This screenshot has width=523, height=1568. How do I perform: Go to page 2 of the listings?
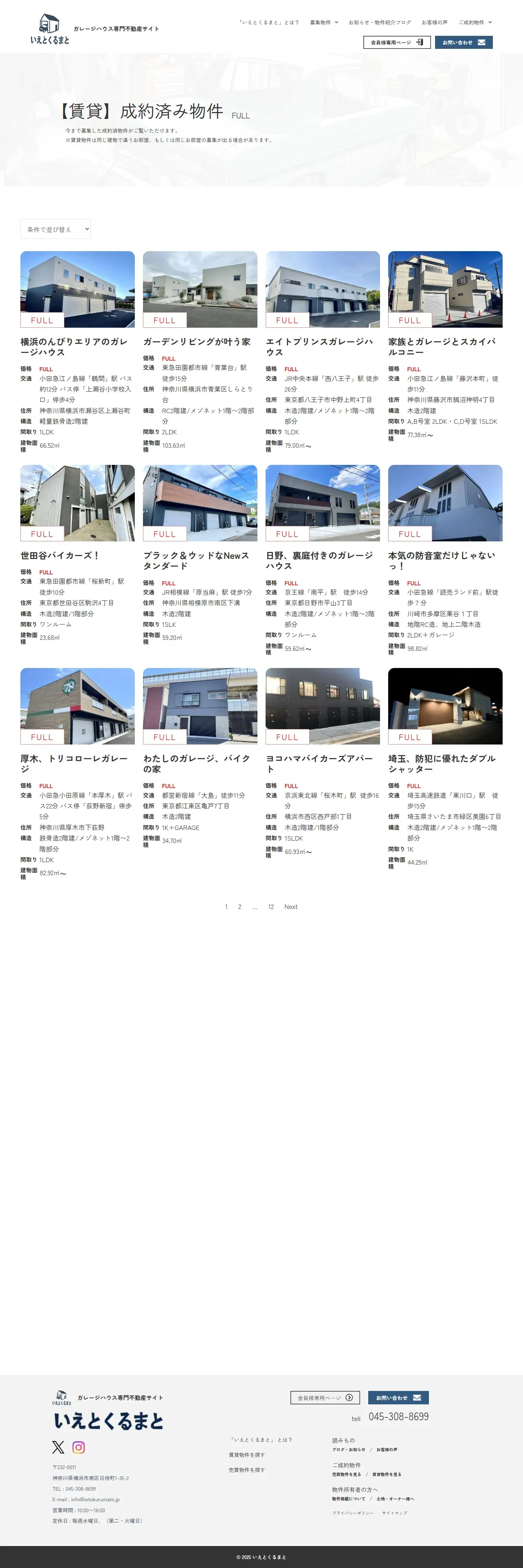click(x=239, y=907)
